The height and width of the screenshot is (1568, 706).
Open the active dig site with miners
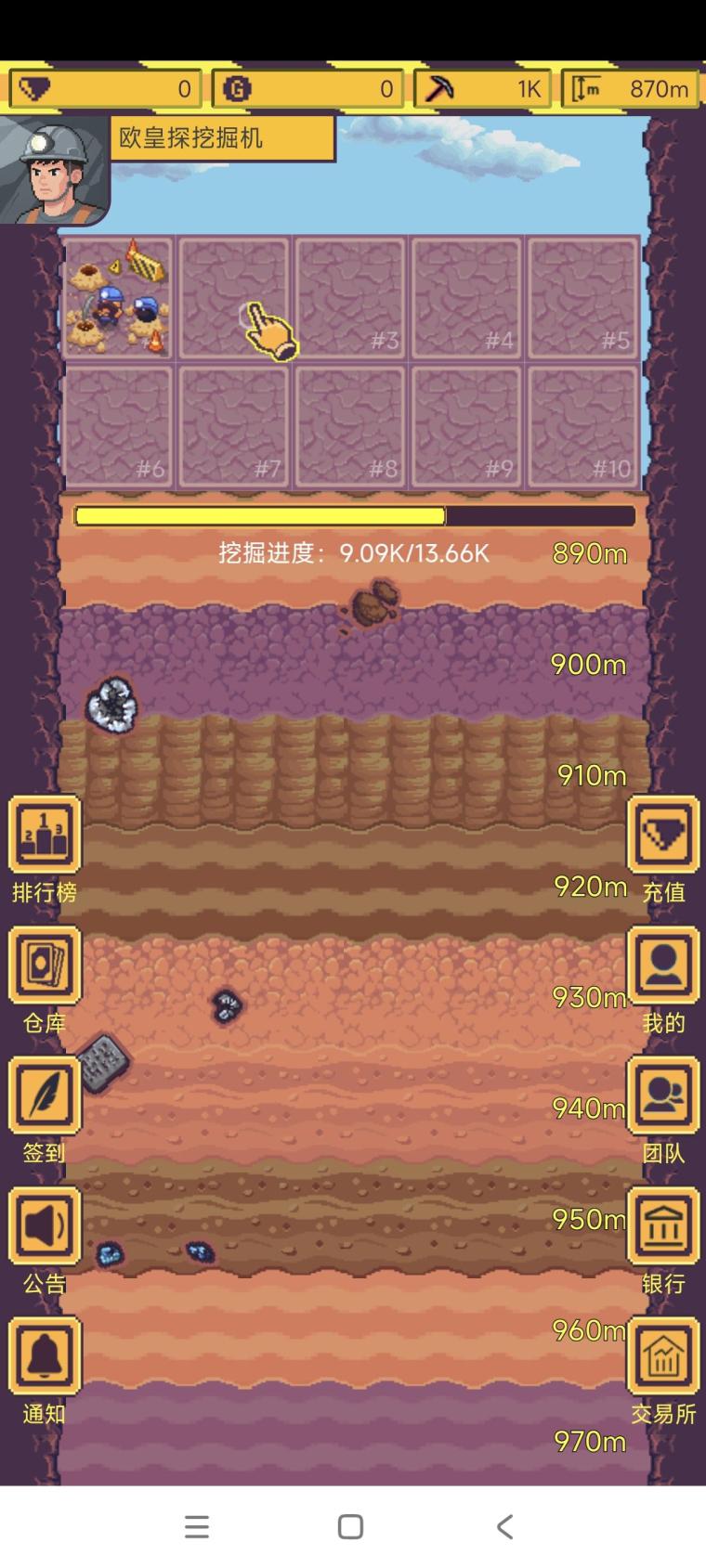(118, 297)
